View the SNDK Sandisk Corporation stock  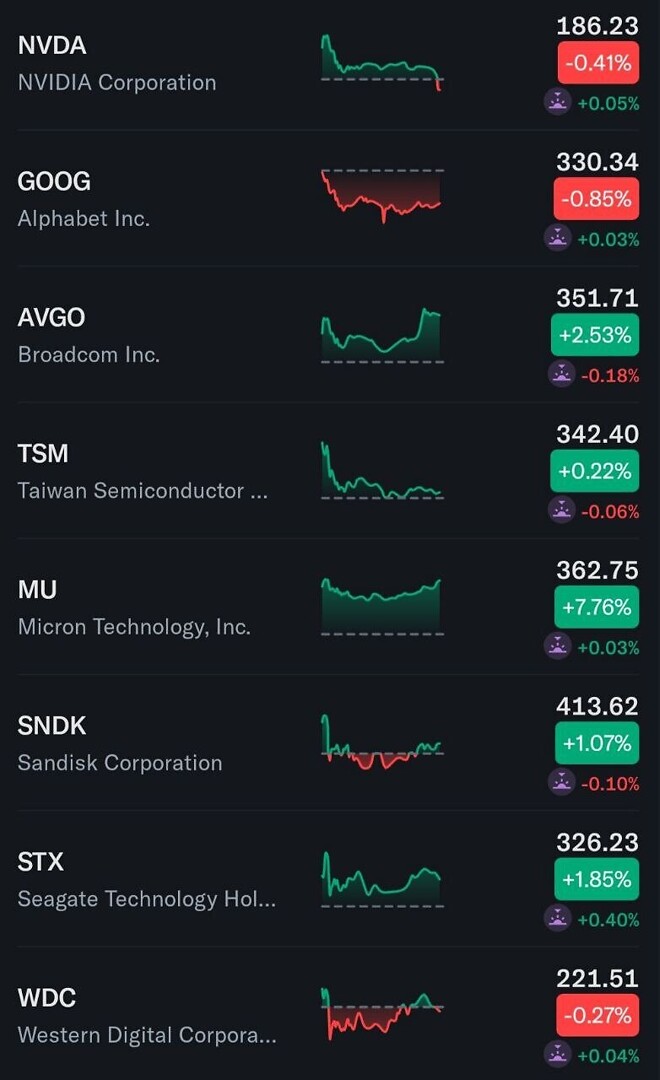click(330, 742)
